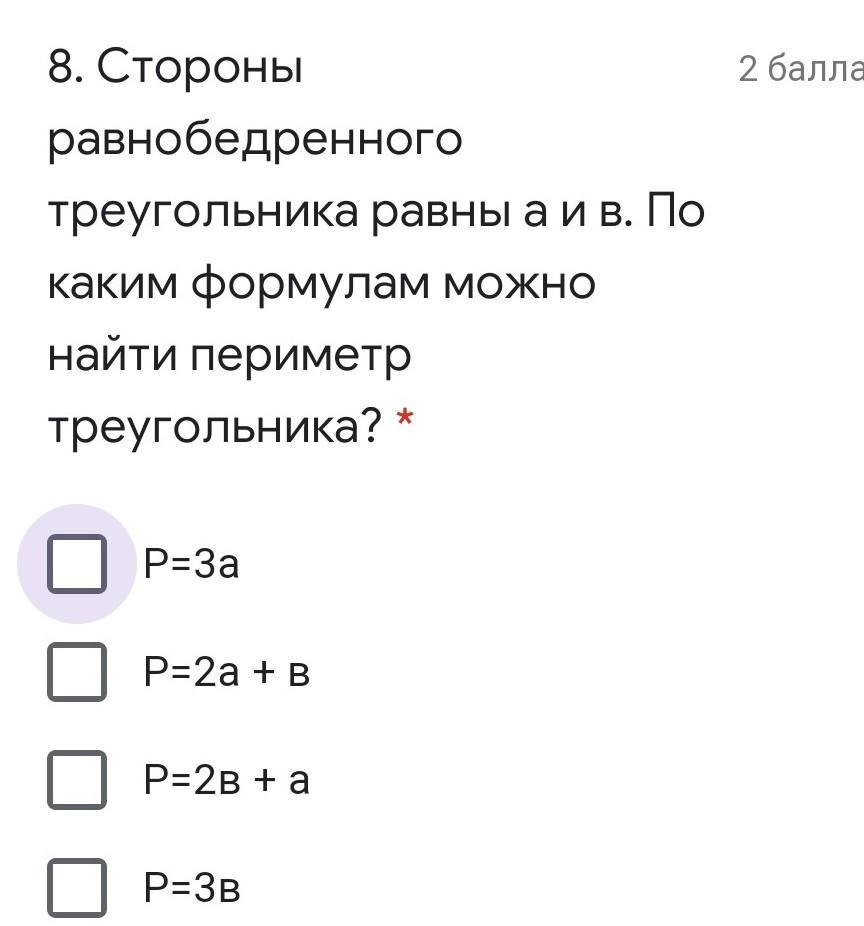The width and height of the screenshot is (864, 926).
Task: Select the P=2а + в checkbox
Action: (77, 672)
